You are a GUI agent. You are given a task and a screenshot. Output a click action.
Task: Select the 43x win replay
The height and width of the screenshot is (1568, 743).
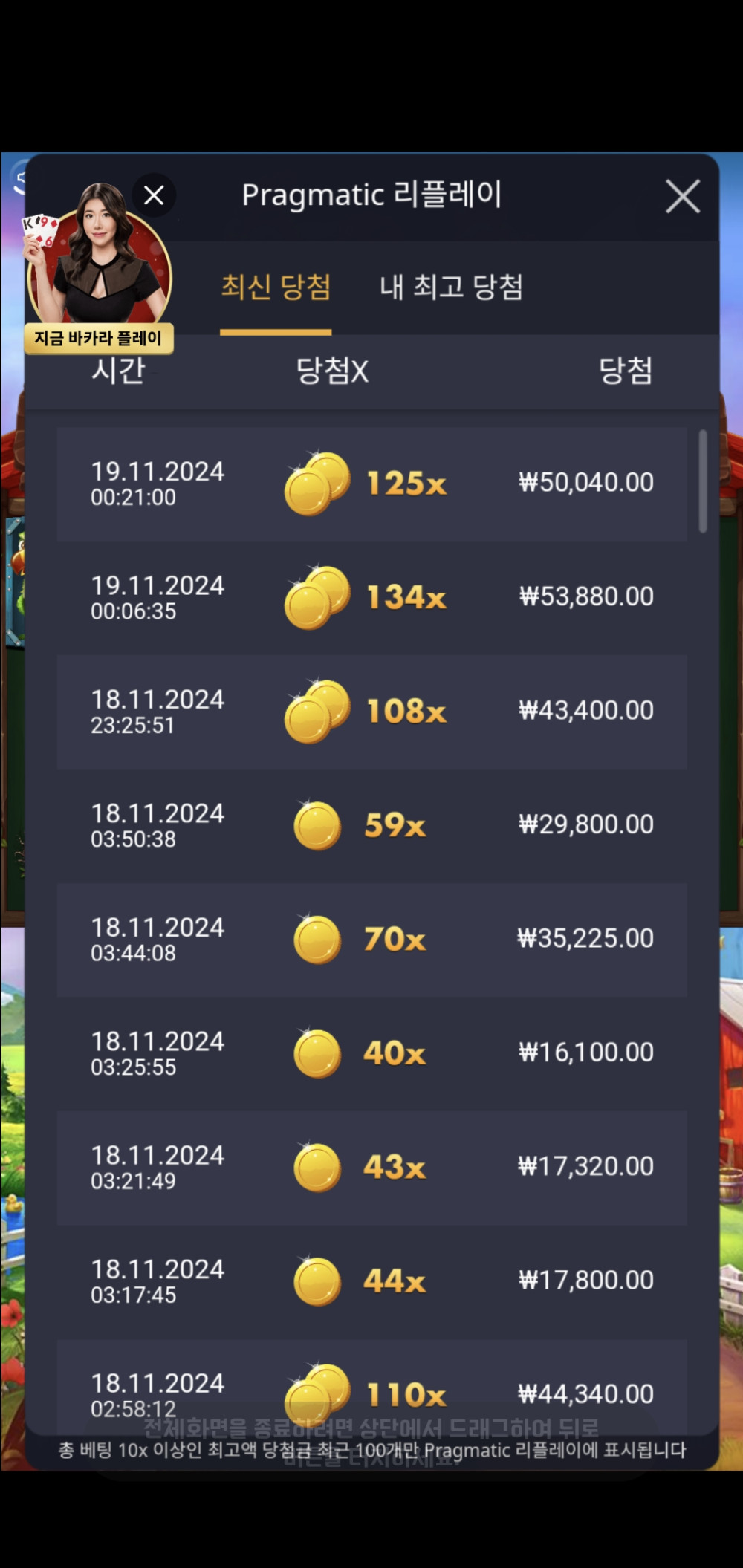pos(371,1168)
